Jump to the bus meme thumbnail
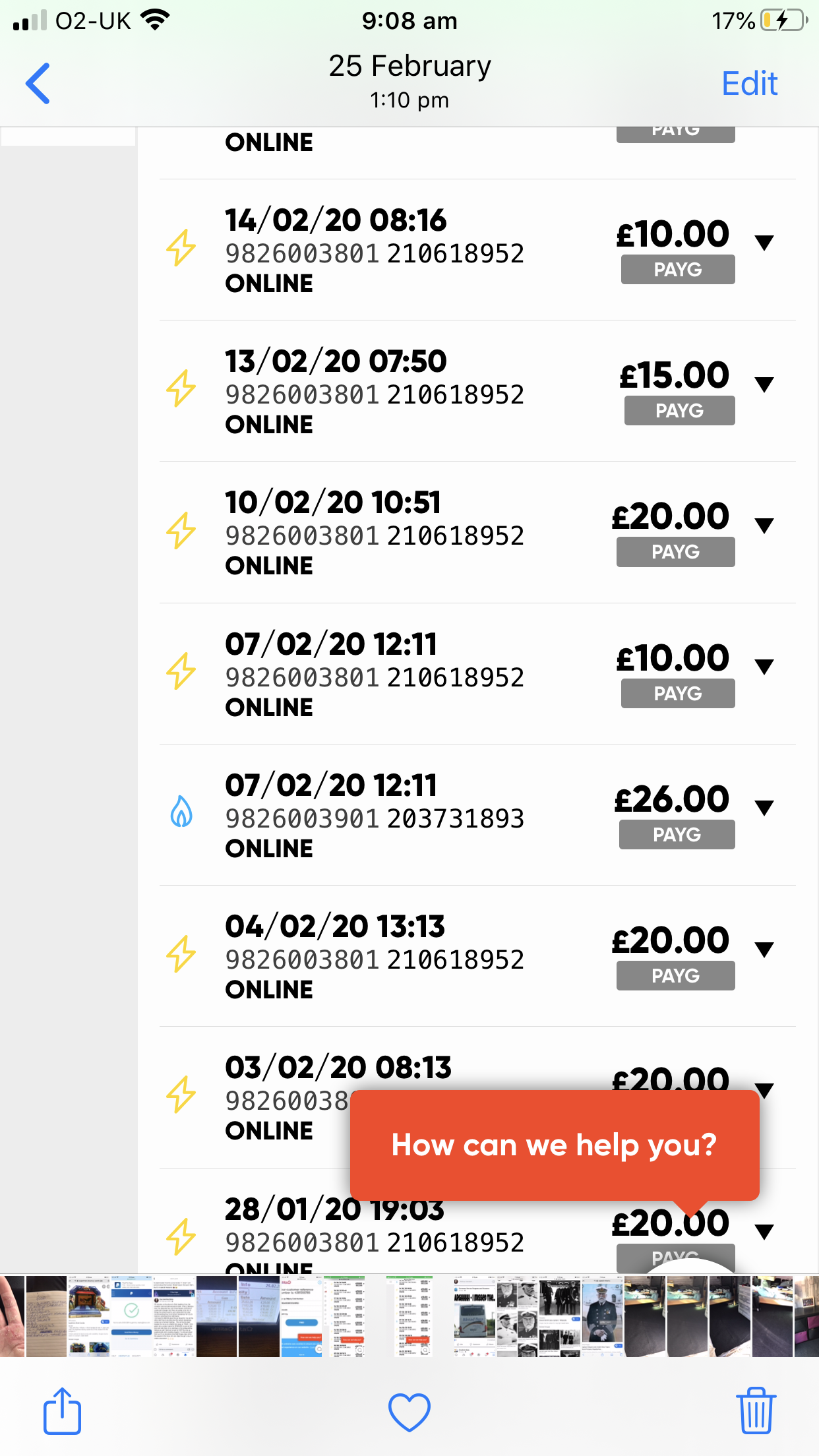This screenshot has width=819, height=1456. tap(473, 1316)
